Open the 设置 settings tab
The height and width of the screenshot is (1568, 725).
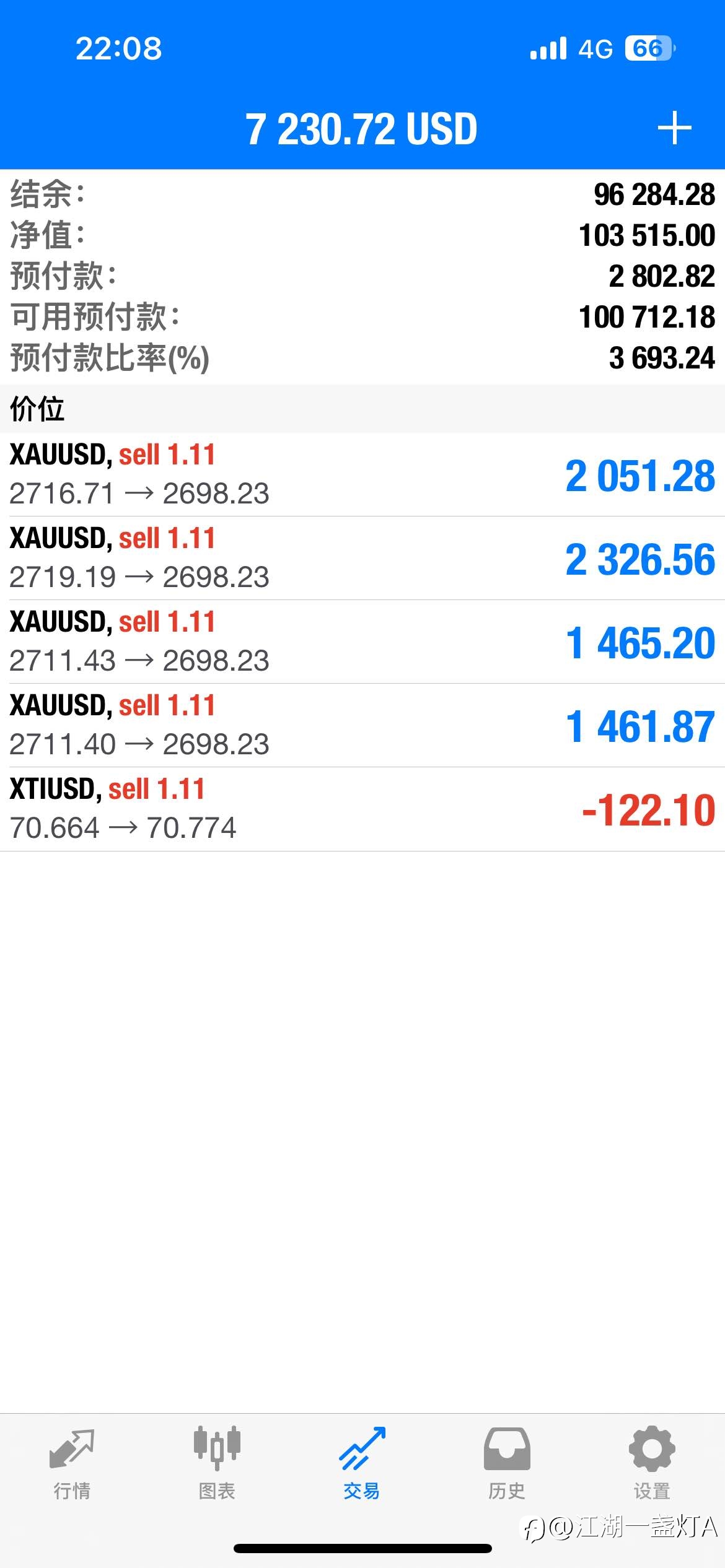click(x=652, y=1464)
